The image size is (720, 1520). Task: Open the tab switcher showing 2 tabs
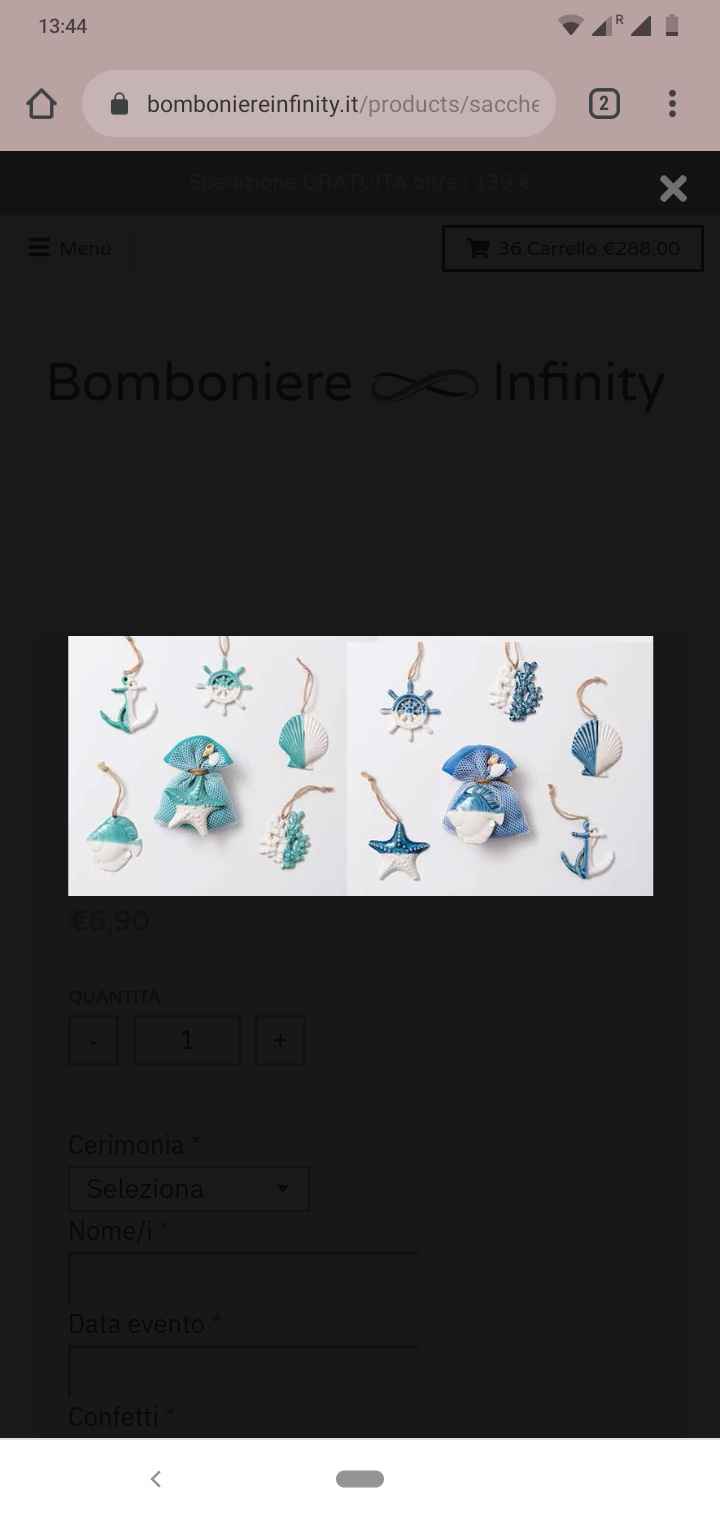click(x=604, y=104)
